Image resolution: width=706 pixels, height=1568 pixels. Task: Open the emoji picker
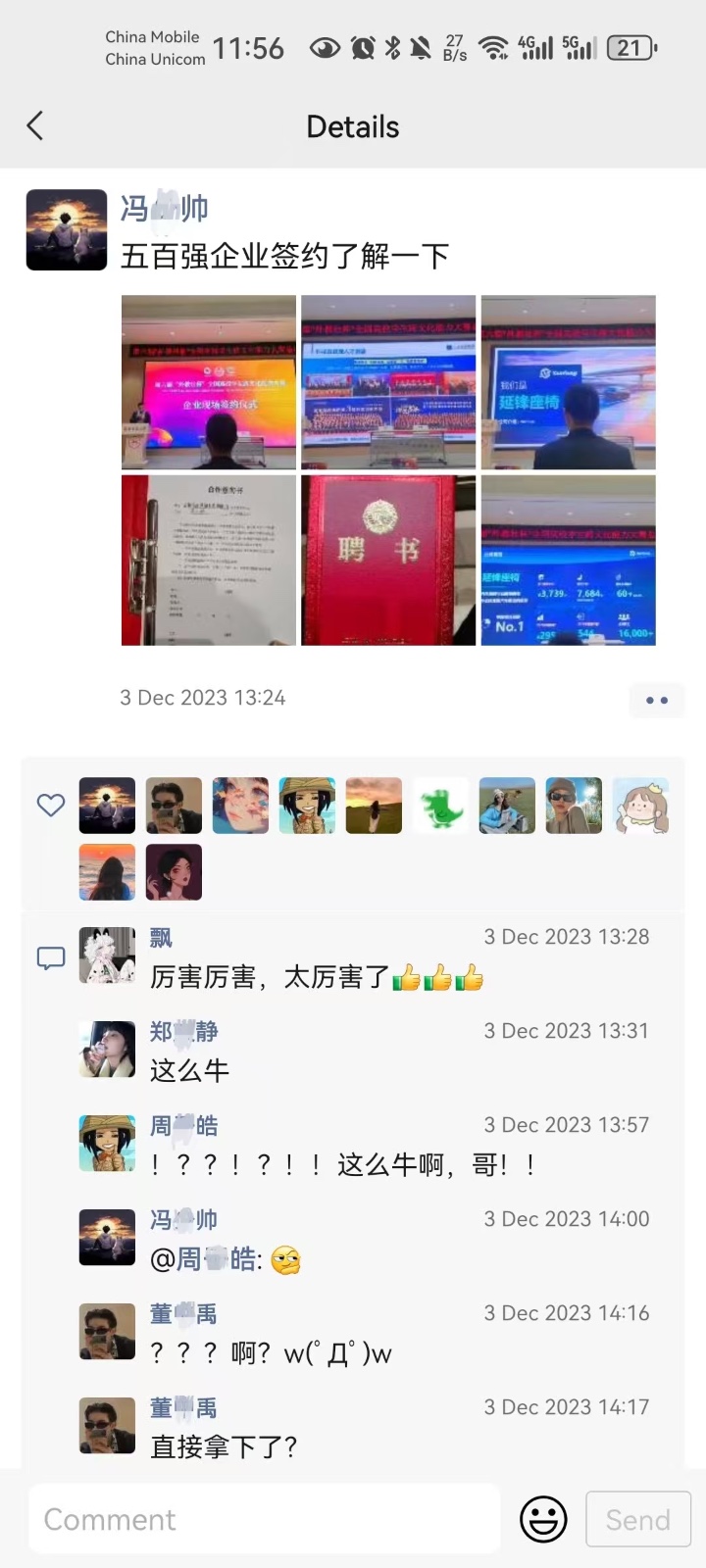click(x=543, y=1519)
